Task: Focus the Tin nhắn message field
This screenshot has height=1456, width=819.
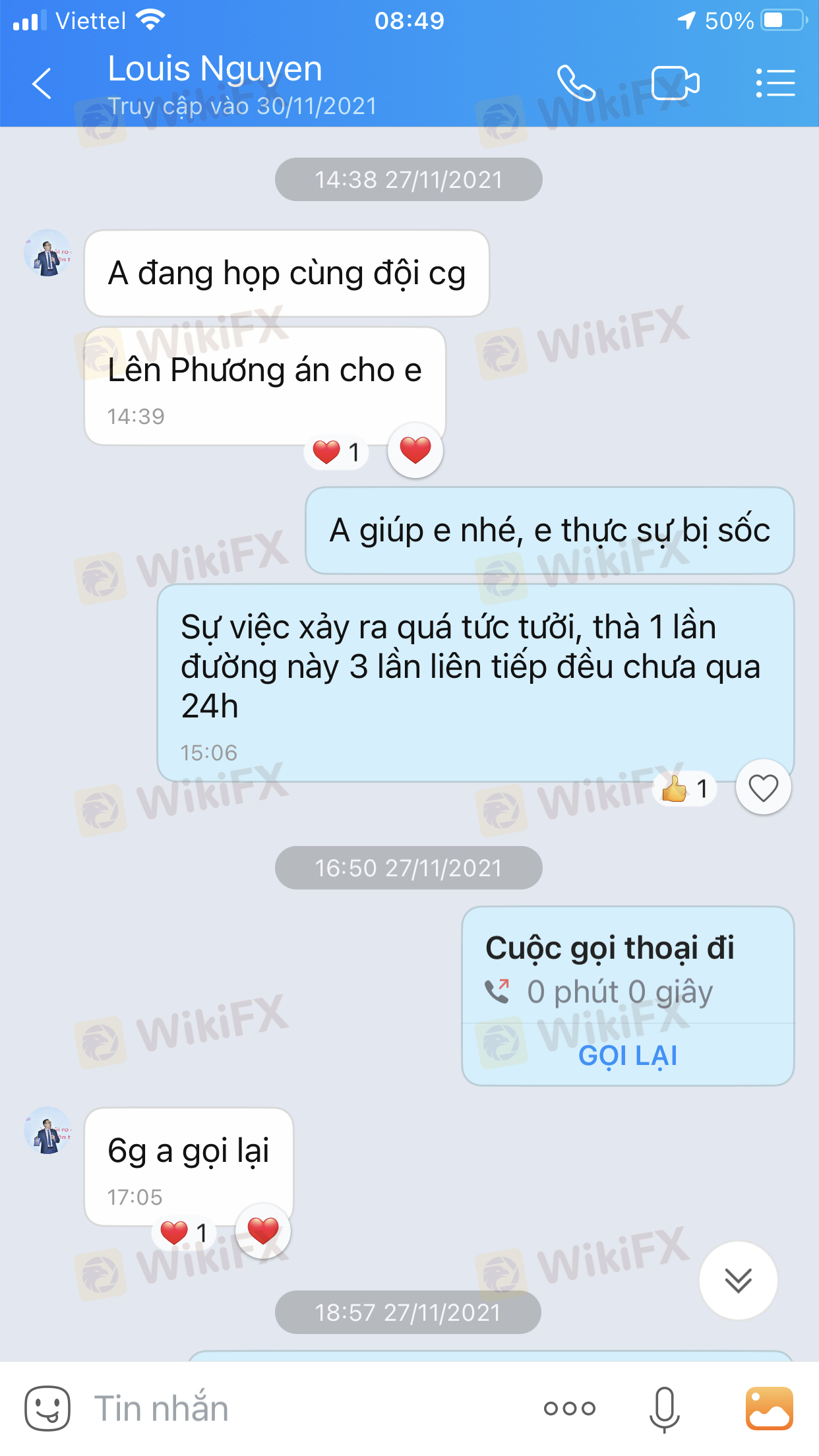Action: (x=297, y=1409)
